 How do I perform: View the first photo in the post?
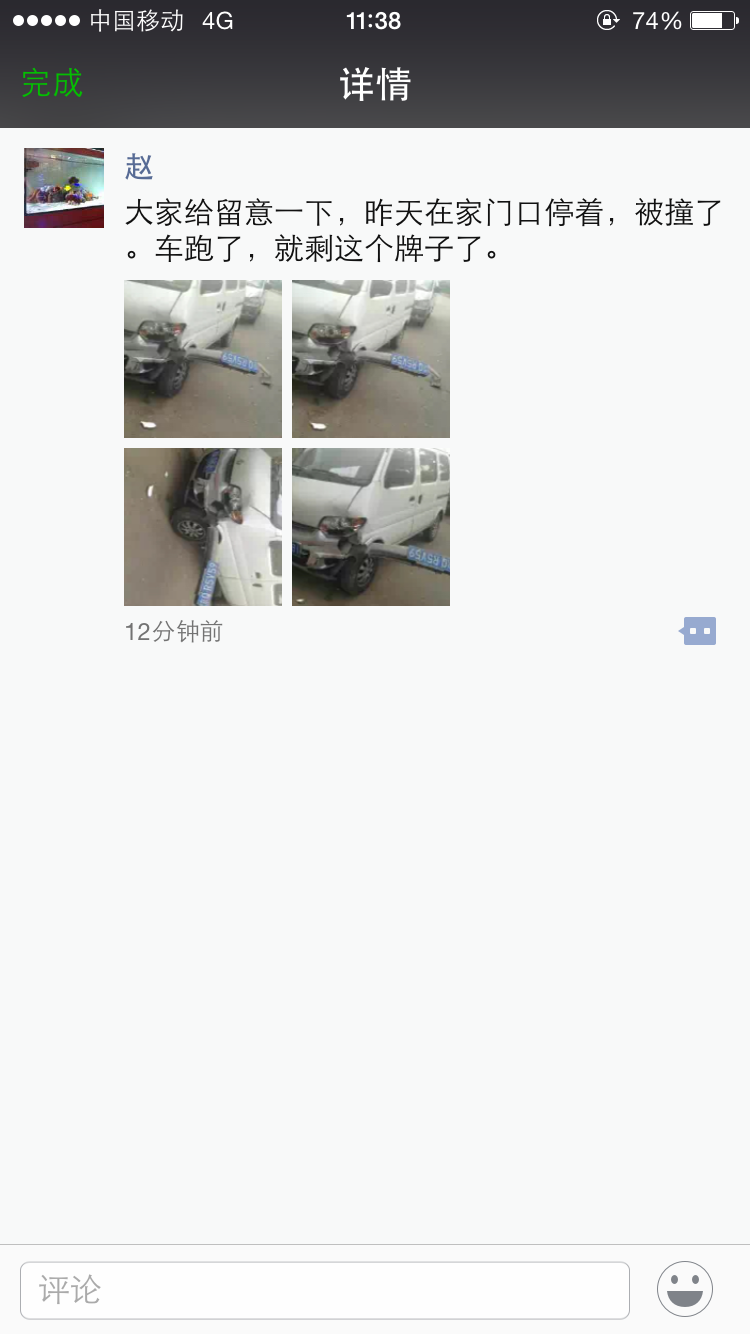click(x=203, y=359)
